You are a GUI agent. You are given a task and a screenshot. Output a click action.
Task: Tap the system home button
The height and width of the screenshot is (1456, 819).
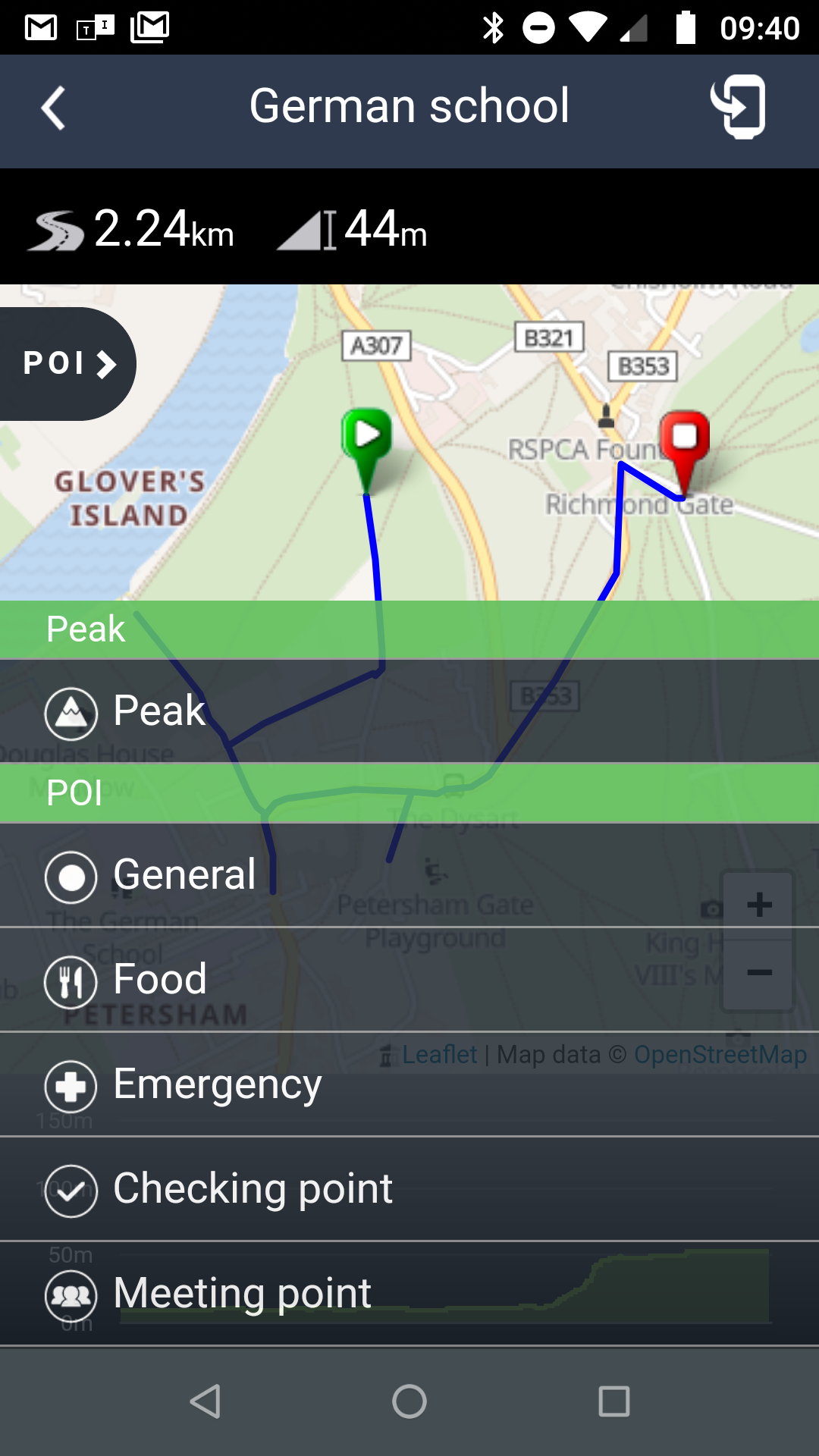coord(409,1401)
